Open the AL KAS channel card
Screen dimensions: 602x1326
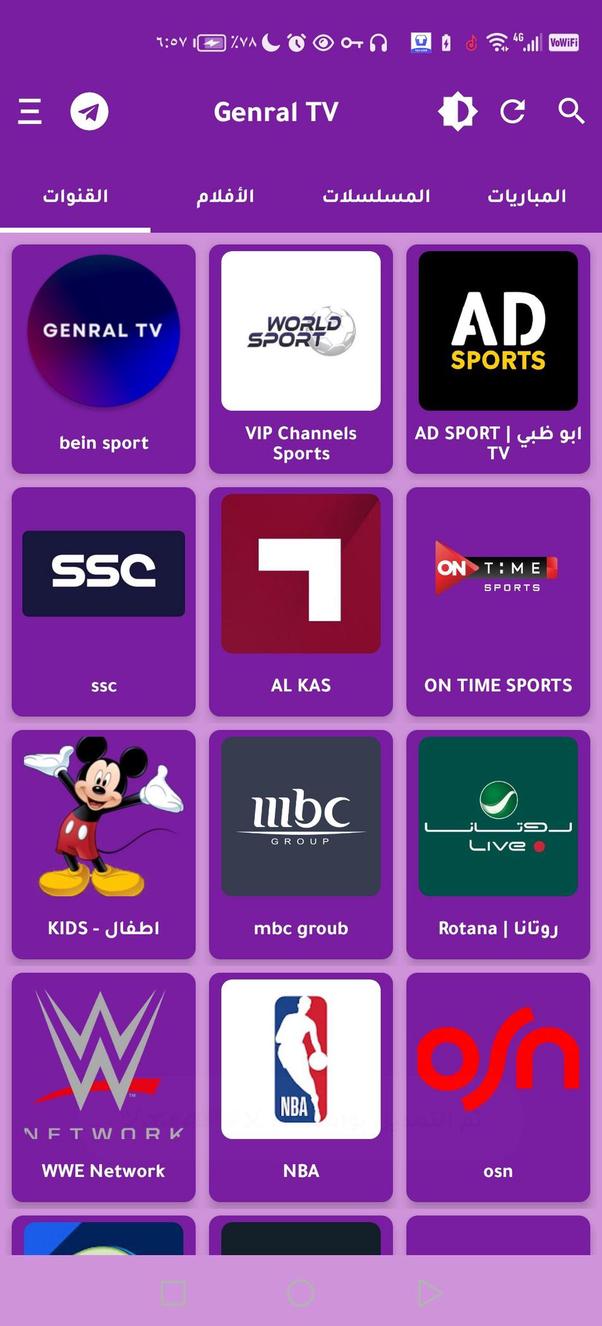(x=301, y=602)
